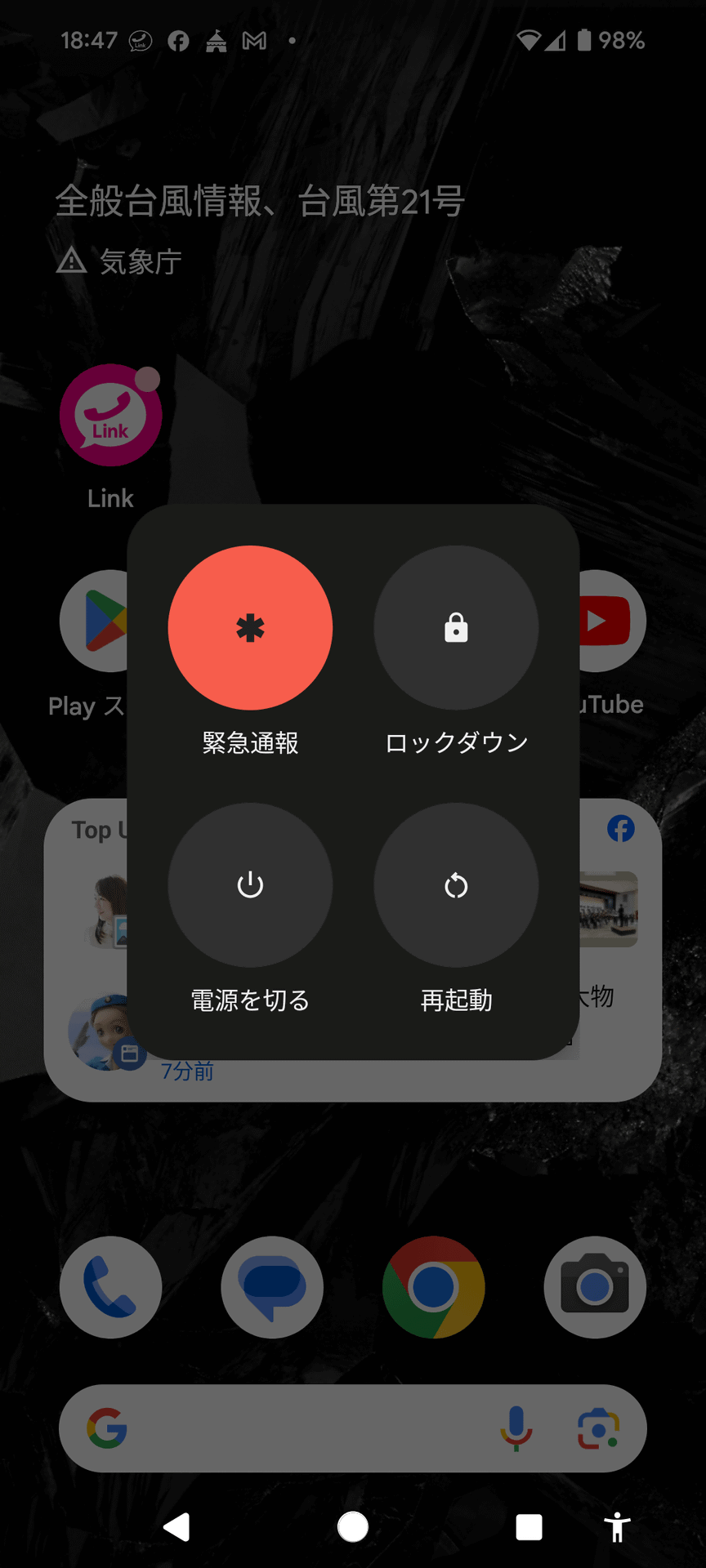Viewport: 706px width, 1568px height.
Task: Tap the ロックダウン lockdown padlock icon
Action: click(x=455, y=629)
